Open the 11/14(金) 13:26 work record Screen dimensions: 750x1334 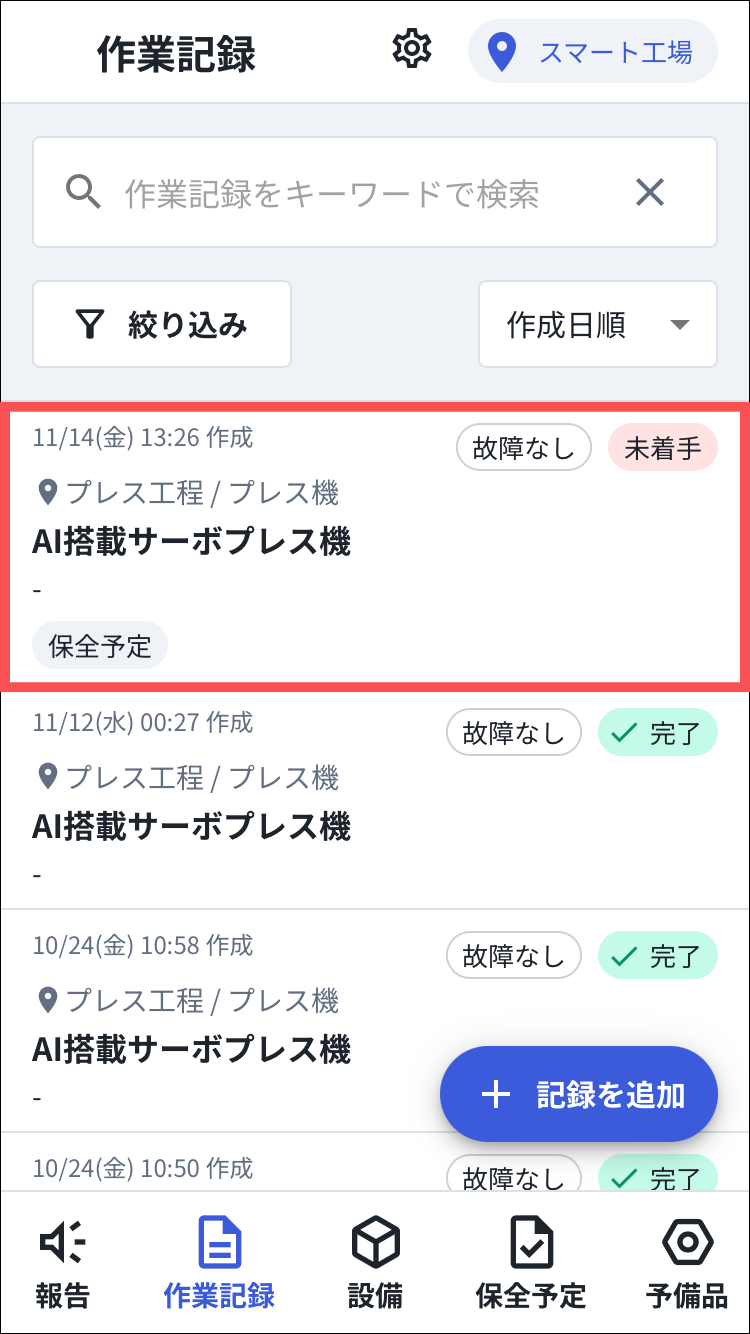(x=240, y=545)
